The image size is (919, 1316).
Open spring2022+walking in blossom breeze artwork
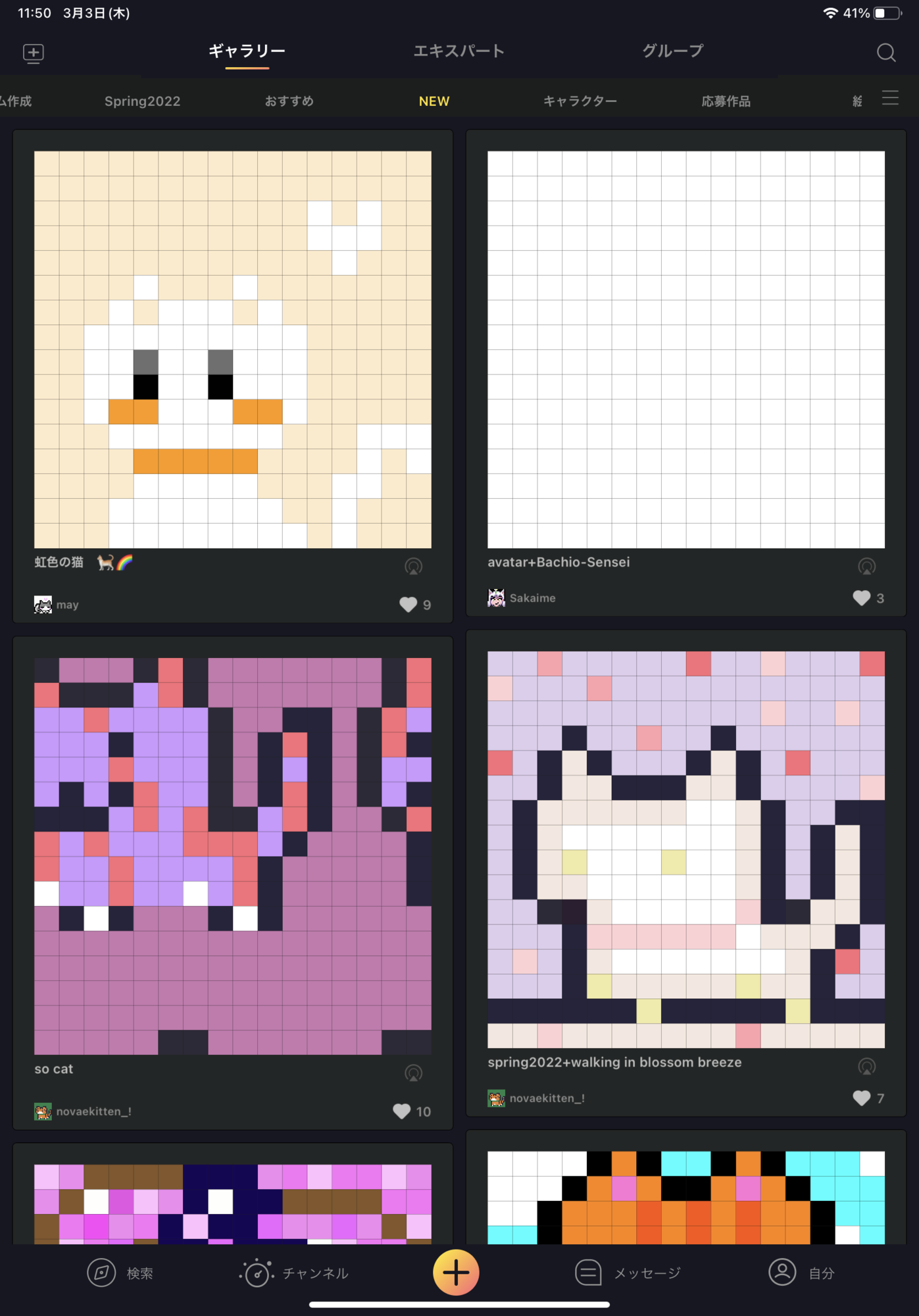point(685,849)
